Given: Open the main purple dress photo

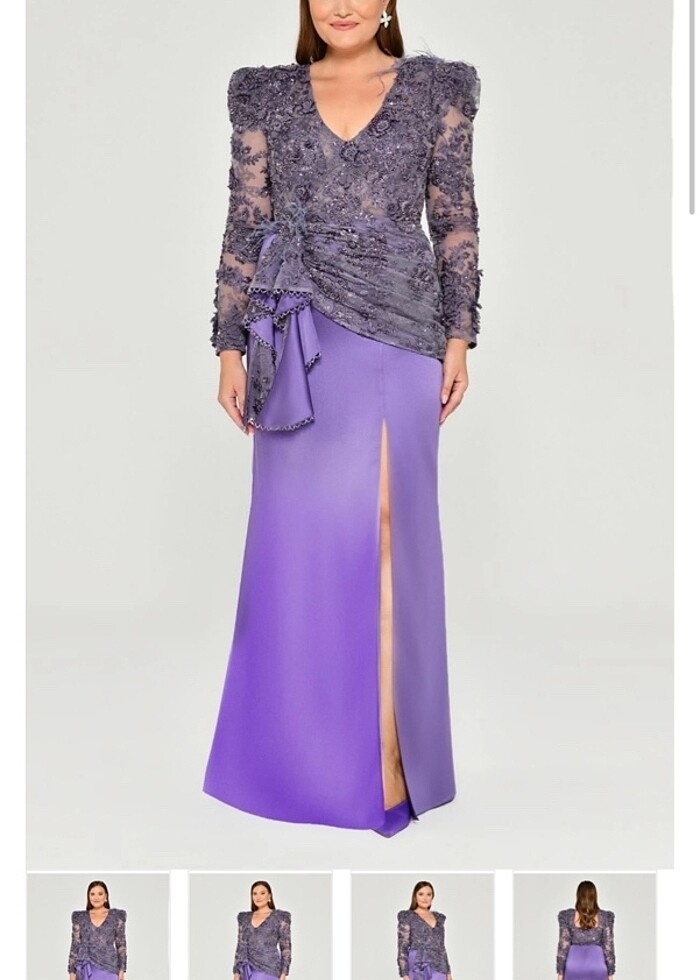Looking at the screenshot, I should click(349, 430).
